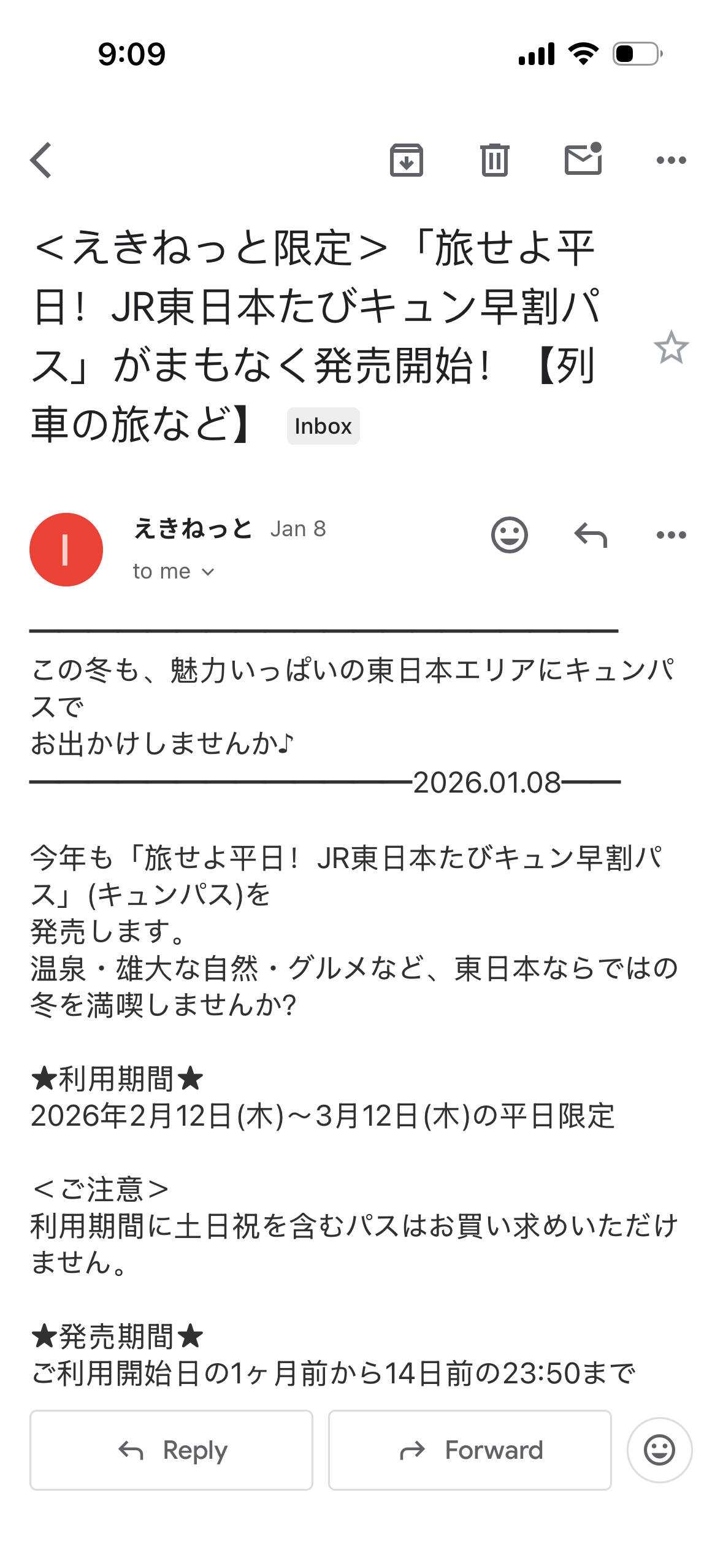Tap the Inbox label chip
This screenshot has height=1568, width=723.
click(x=323, y=426)
